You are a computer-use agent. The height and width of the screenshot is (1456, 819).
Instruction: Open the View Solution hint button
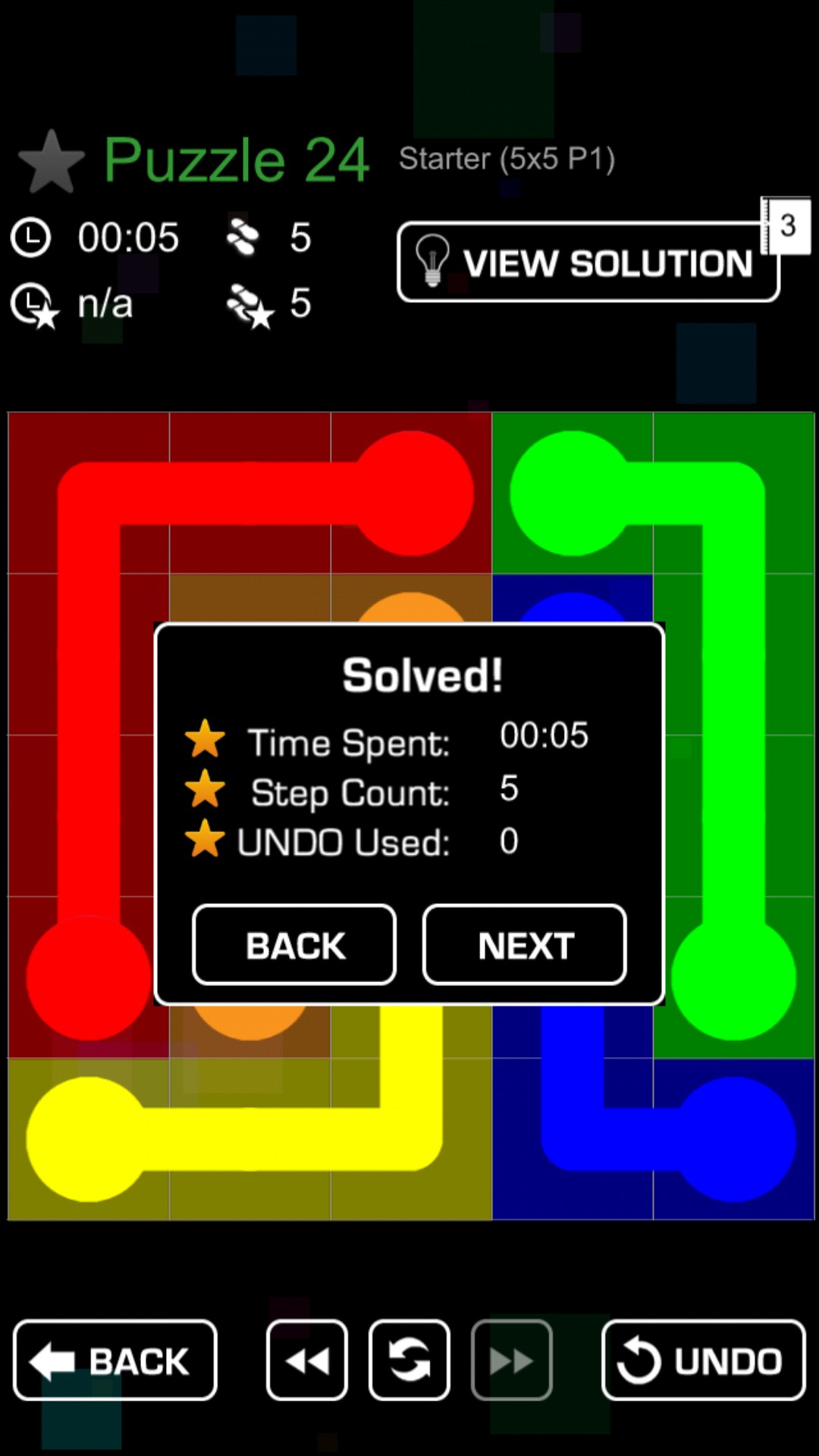pyautogui.click(x=588, y=262)
